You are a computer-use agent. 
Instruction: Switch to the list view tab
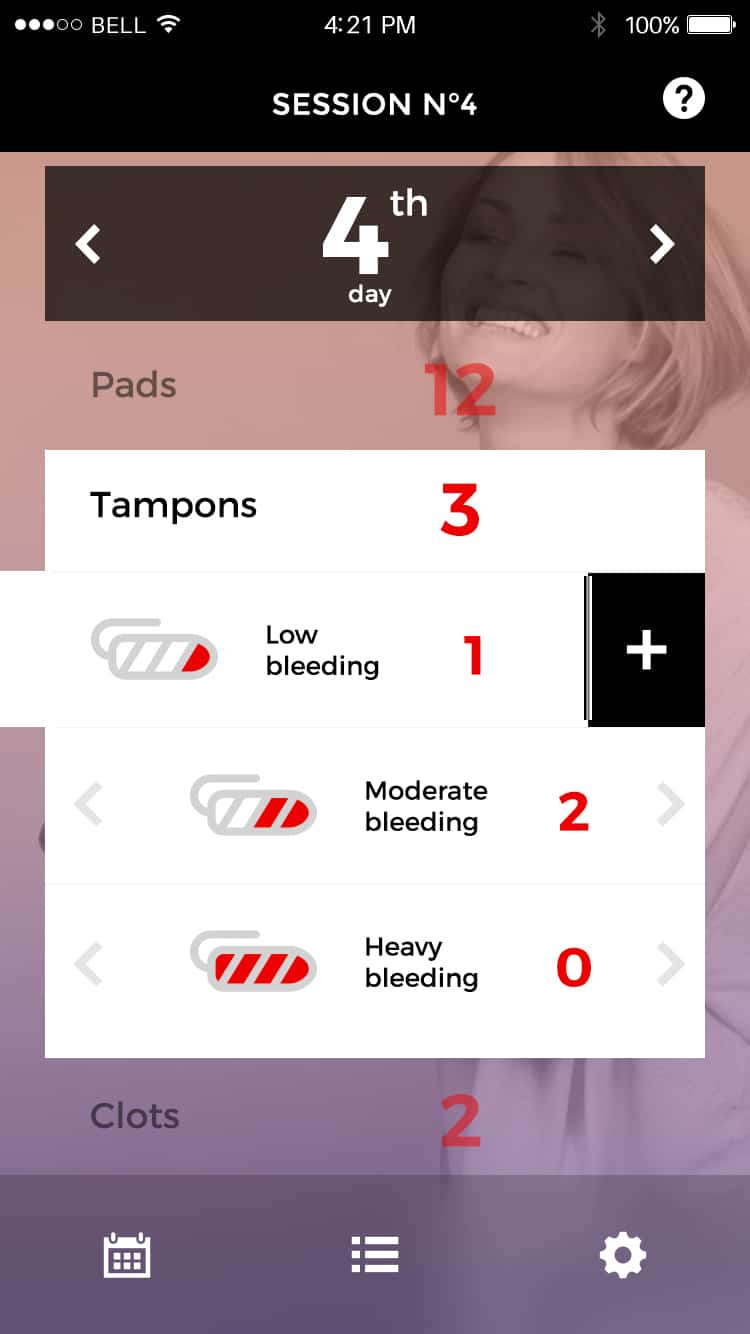click(x=375, y=1254)
